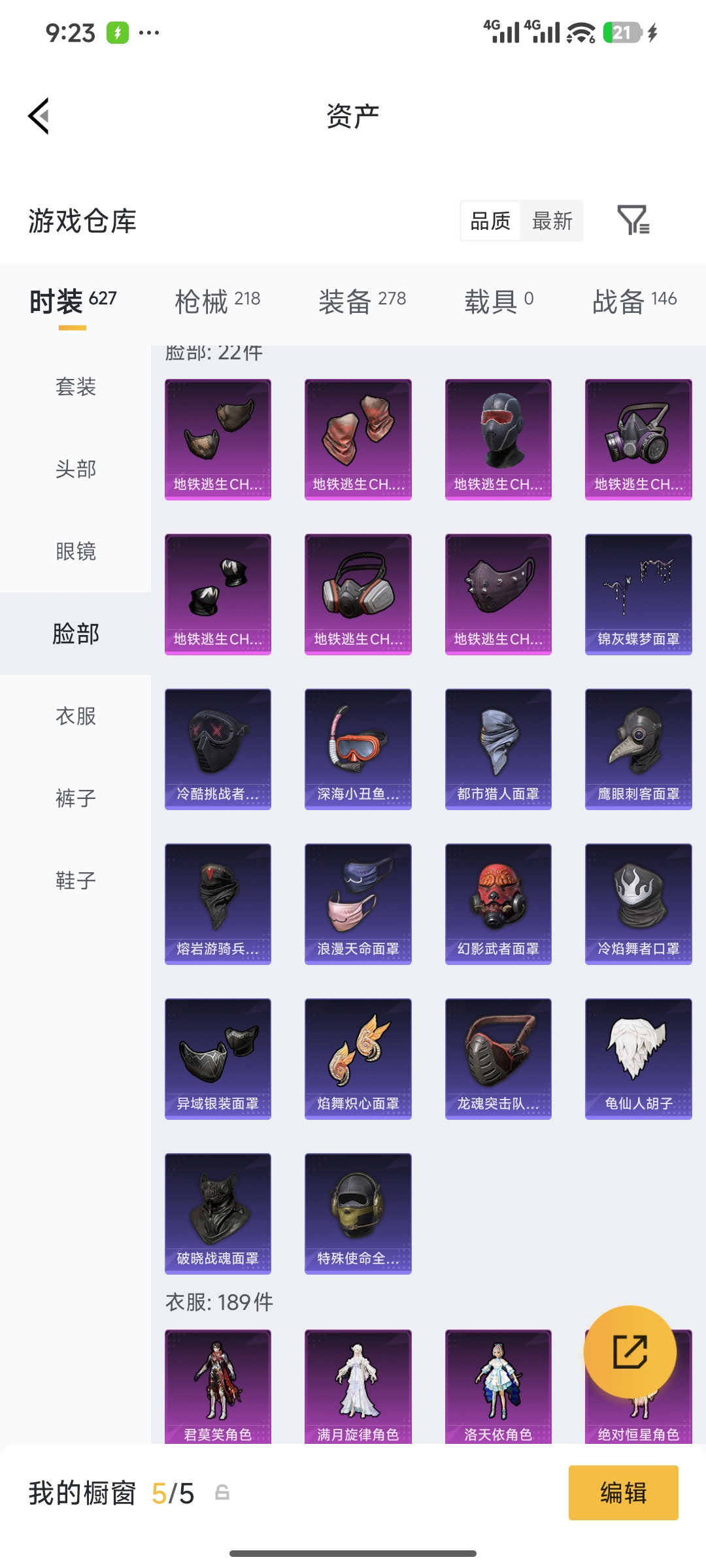
Task: Open the 锦灰蝶梦面罩 item
Action: [x=638, y=595]
